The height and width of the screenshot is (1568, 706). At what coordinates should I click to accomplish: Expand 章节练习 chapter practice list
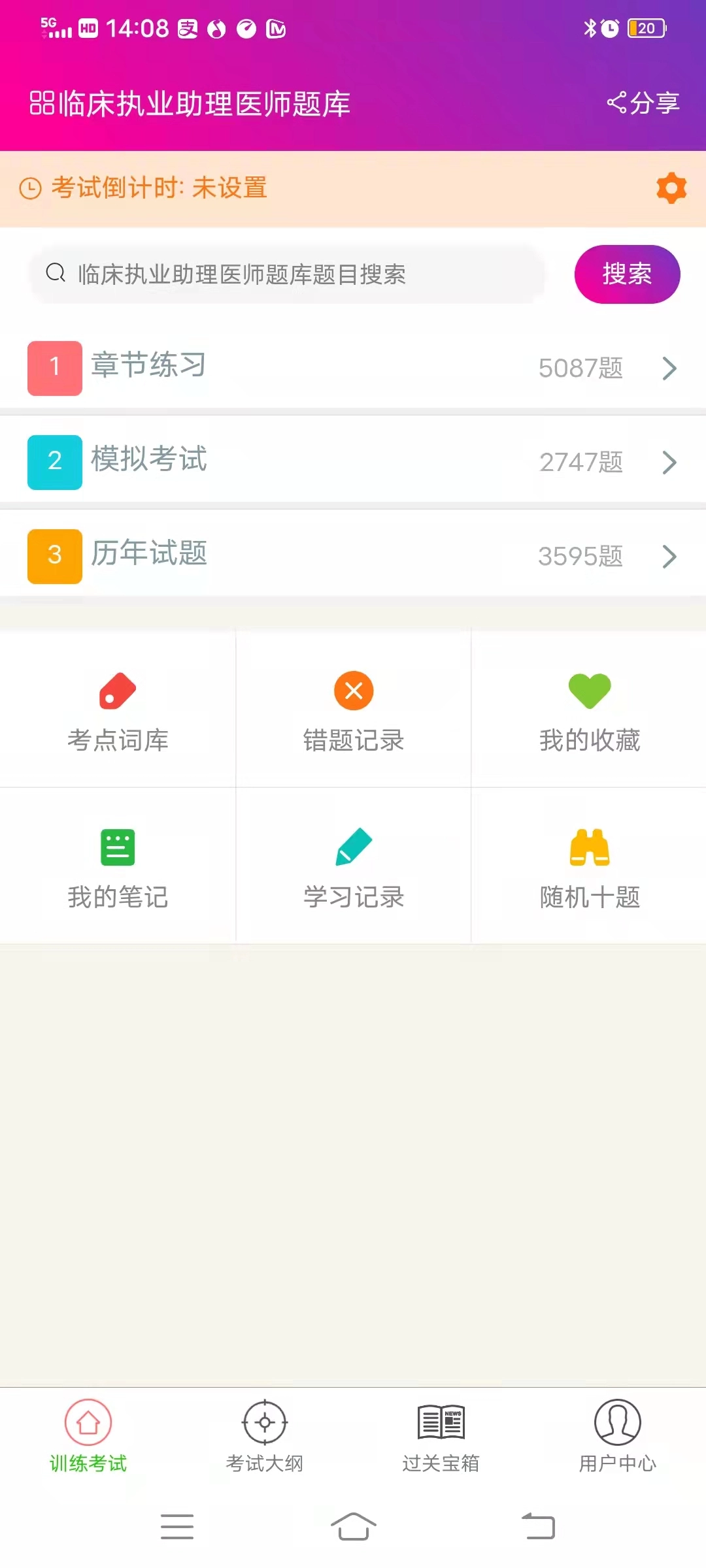(x=353, y=368)
